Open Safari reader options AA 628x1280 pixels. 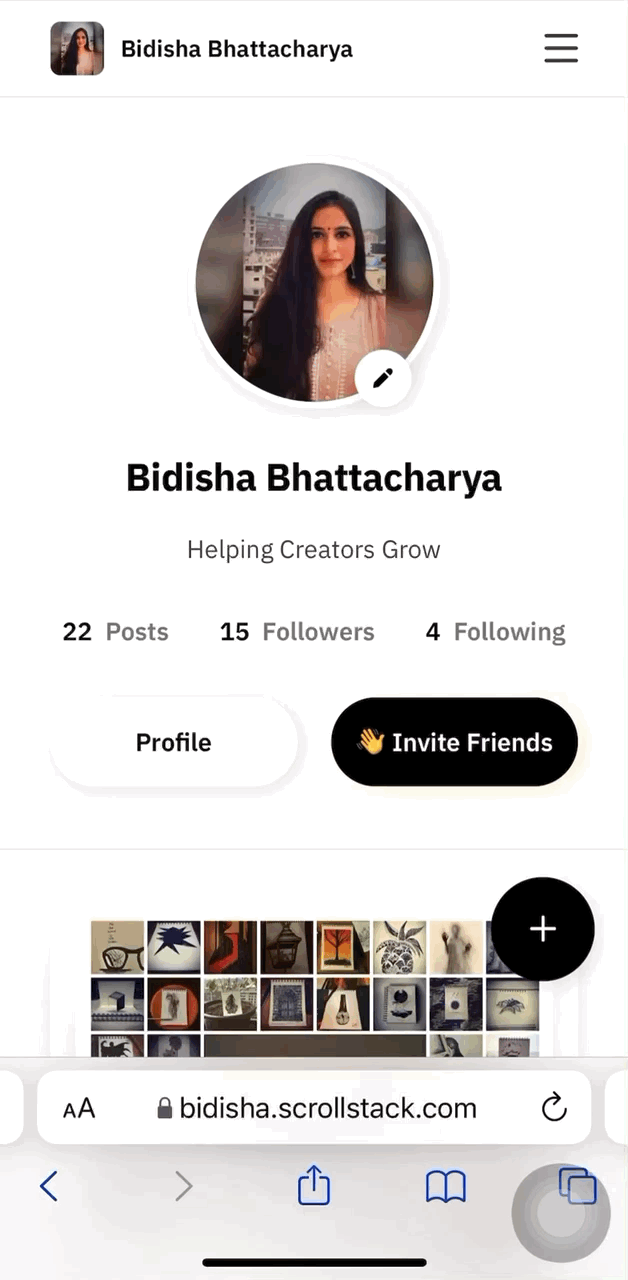(79, 1108)
